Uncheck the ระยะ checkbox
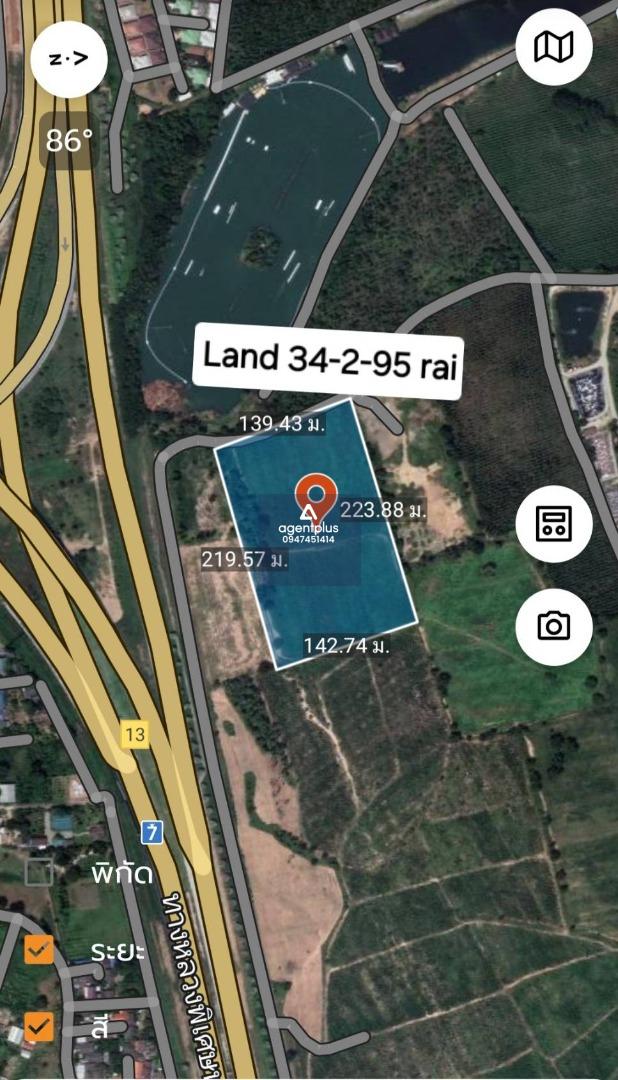This screenshot has width=618, height=1080. pyautogui.click(x=39, y=950)
